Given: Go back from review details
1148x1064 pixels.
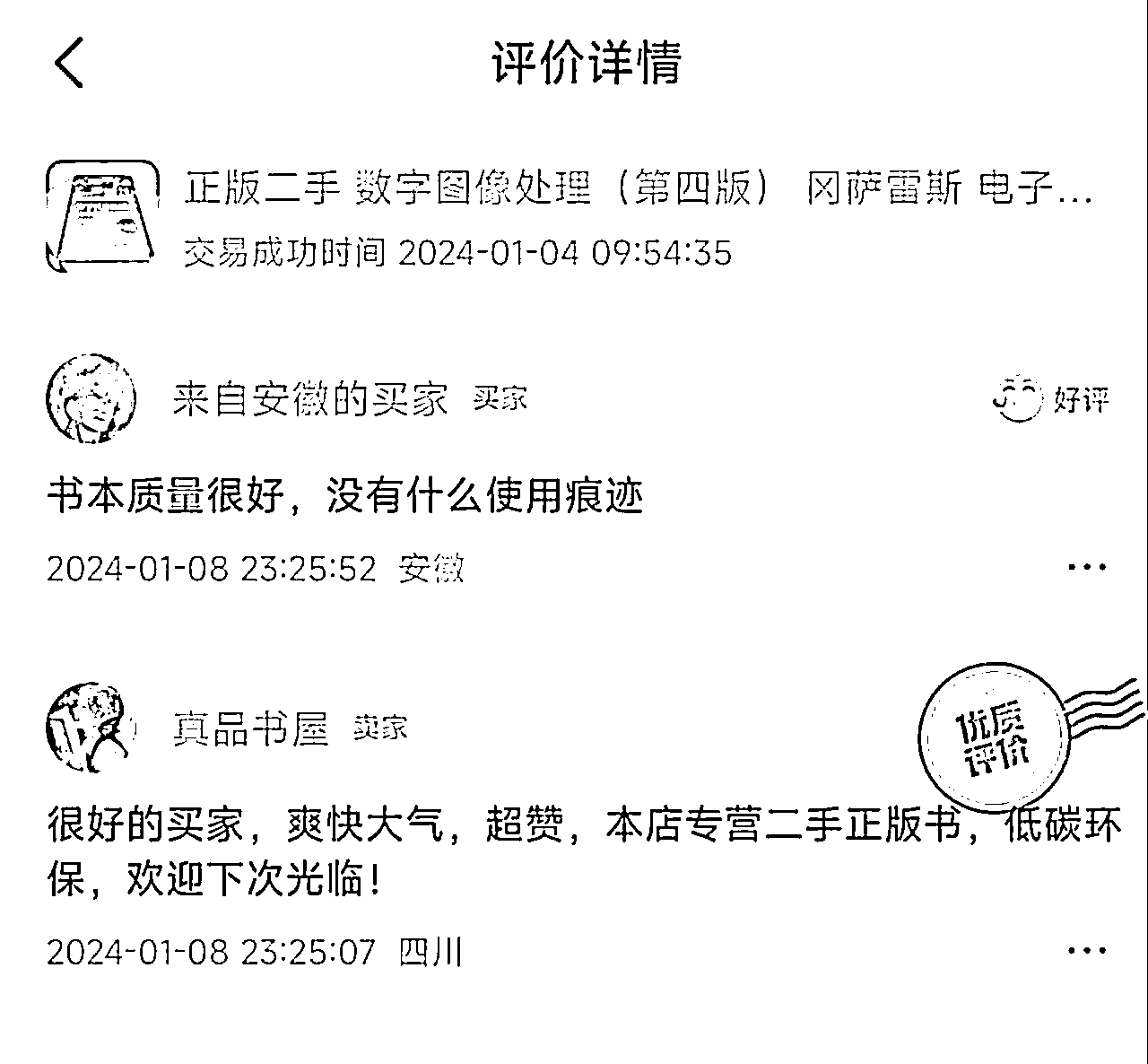Looking at the screenshot, I should click(x=69, y=63).
